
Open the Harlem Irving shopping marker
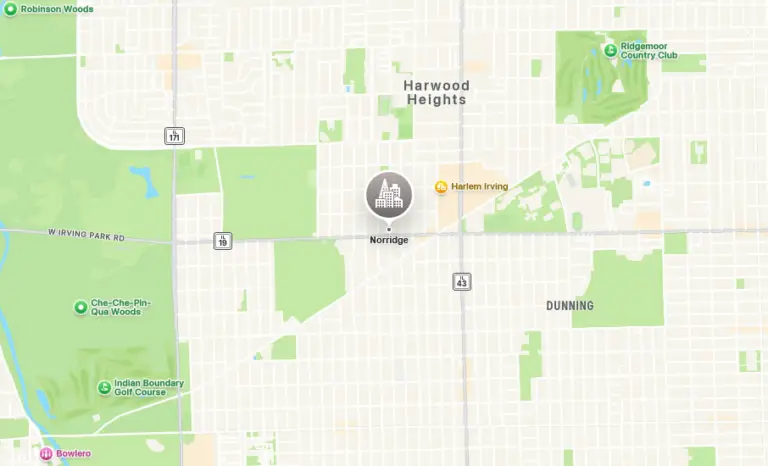pos(441,187)
